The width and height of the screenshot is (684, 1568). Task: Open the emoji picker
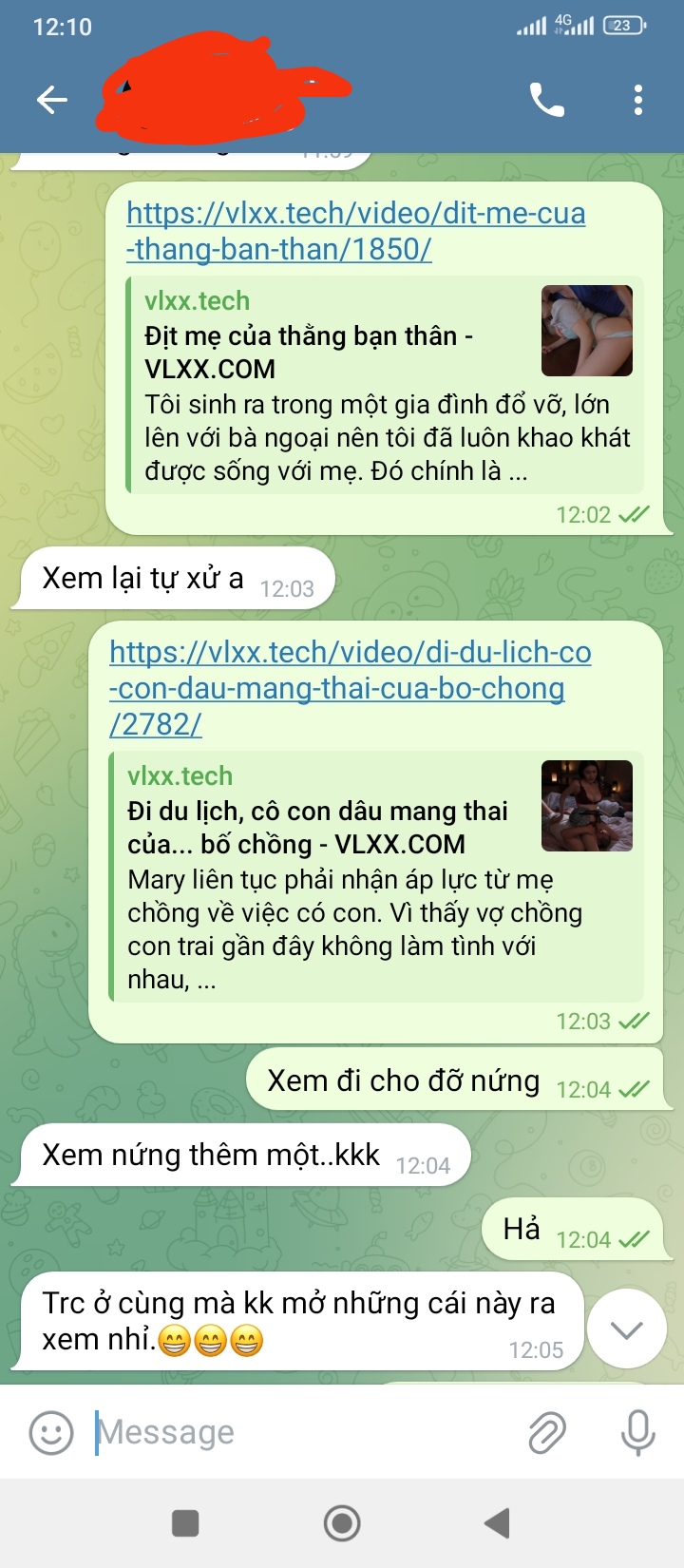[51, 1432]
